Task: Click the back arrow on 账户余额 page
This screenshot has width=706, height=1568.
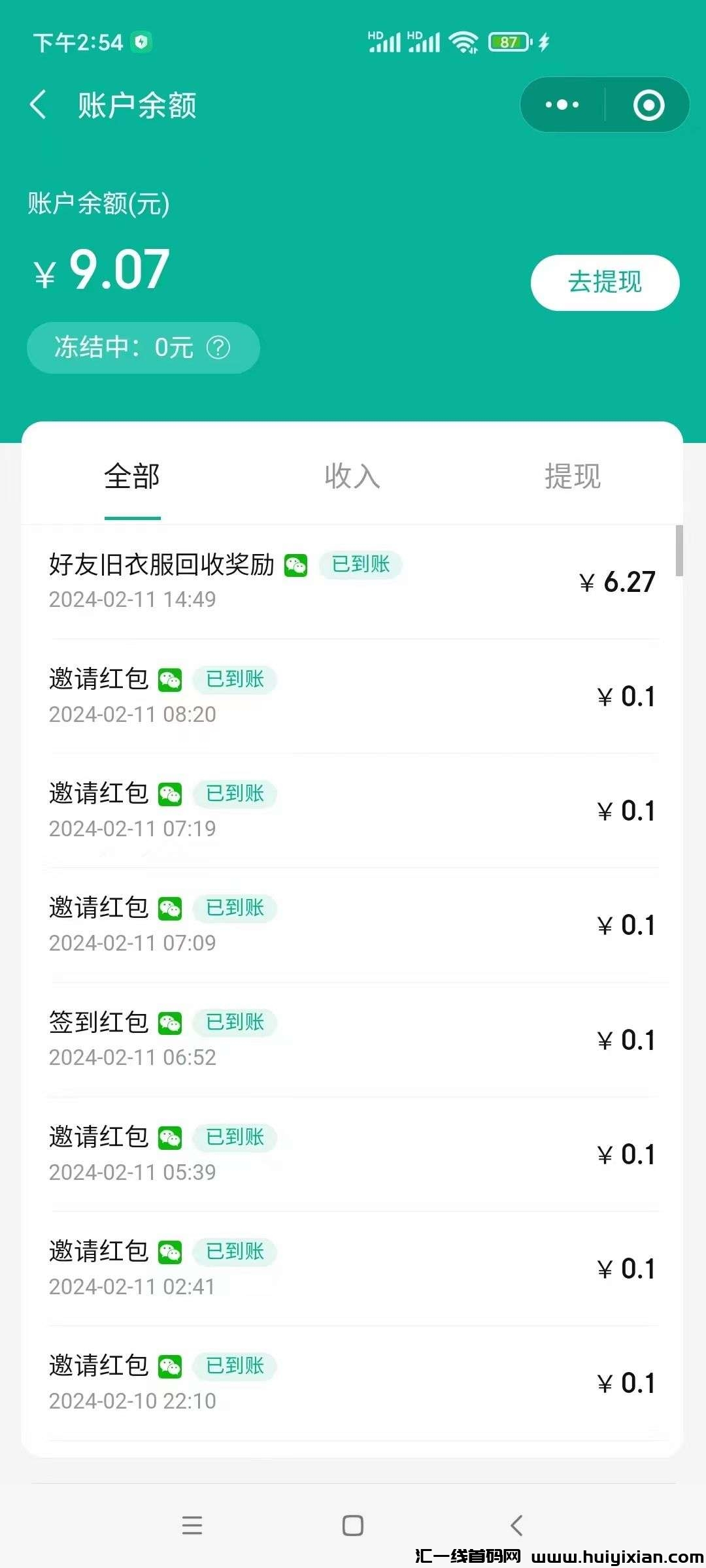Action: 39,105
